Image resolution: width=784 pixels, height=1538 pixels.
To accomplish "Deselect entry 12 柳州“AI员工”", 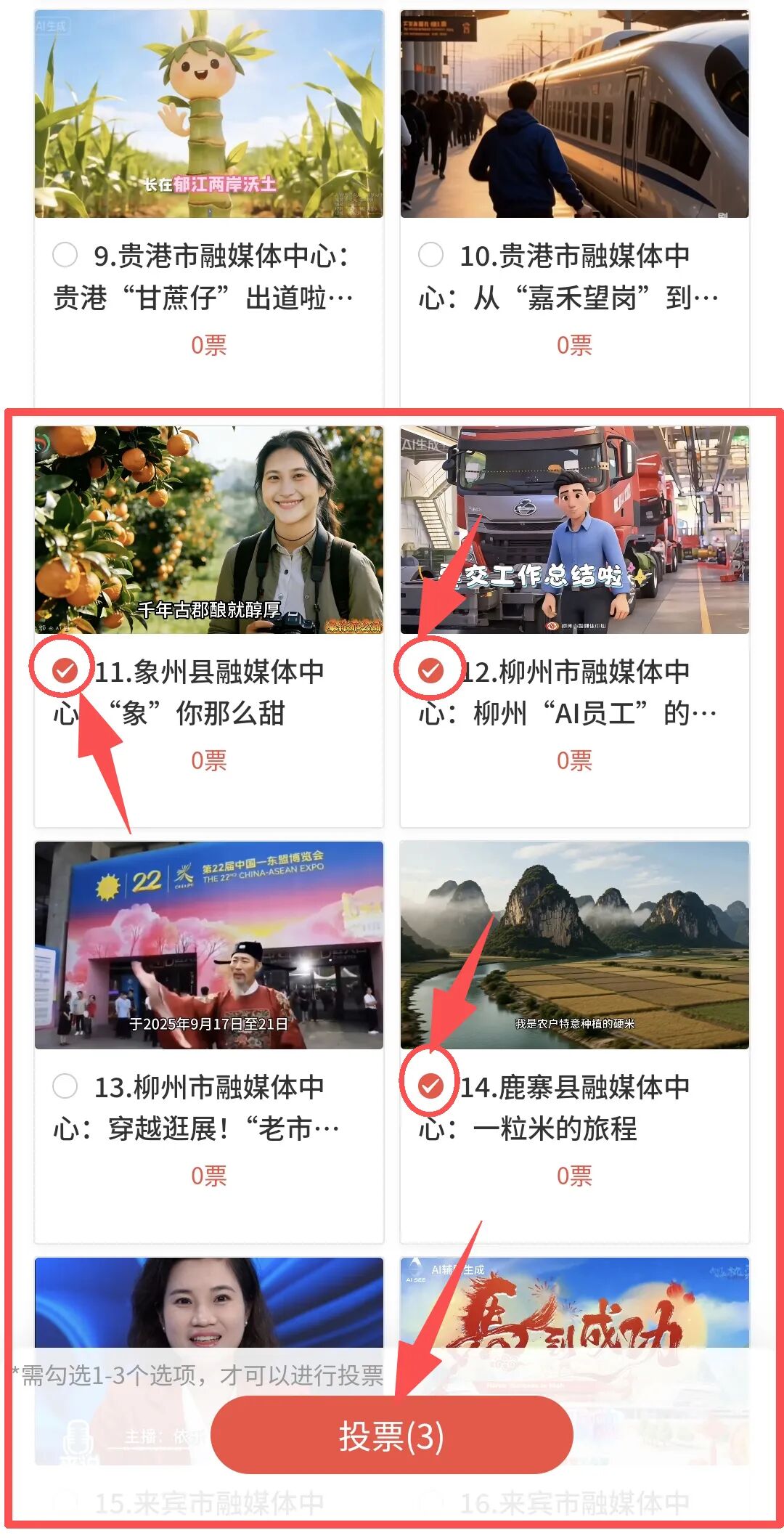I will point(430,671).
